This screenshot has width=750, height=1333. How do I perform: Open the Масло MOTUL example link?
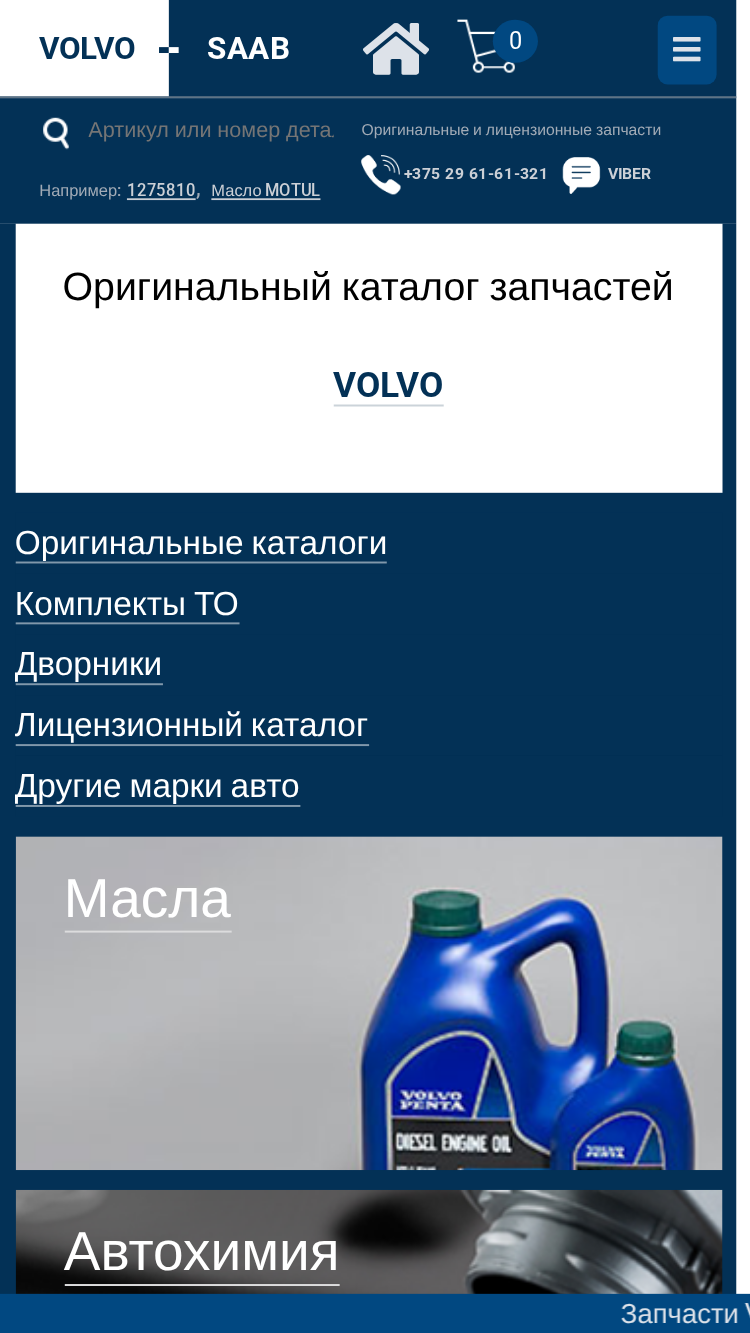pyautogui.click(x=266, y=190)
